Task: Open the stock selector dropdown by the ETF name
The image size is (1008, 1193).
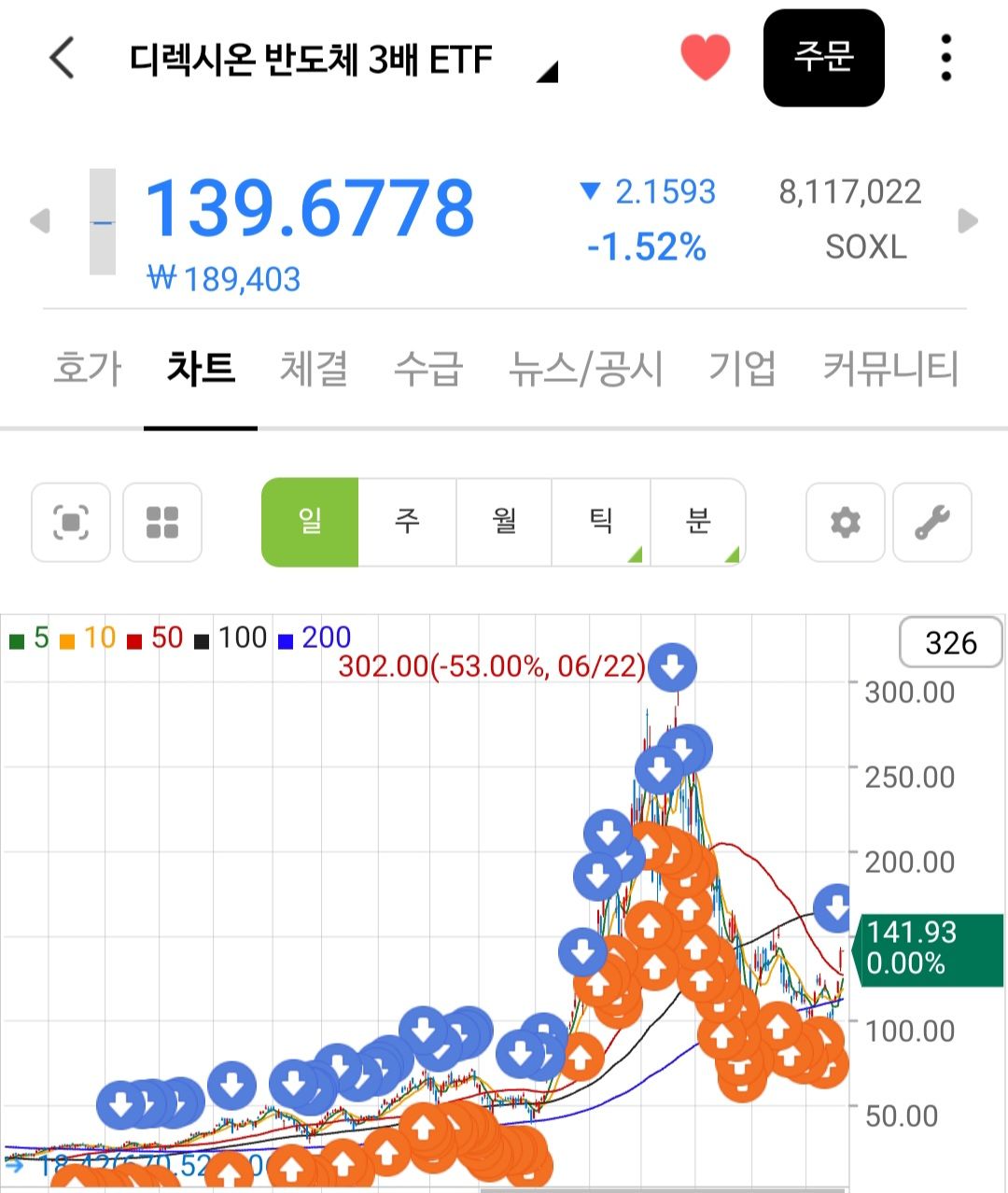Action: point(547,72)
